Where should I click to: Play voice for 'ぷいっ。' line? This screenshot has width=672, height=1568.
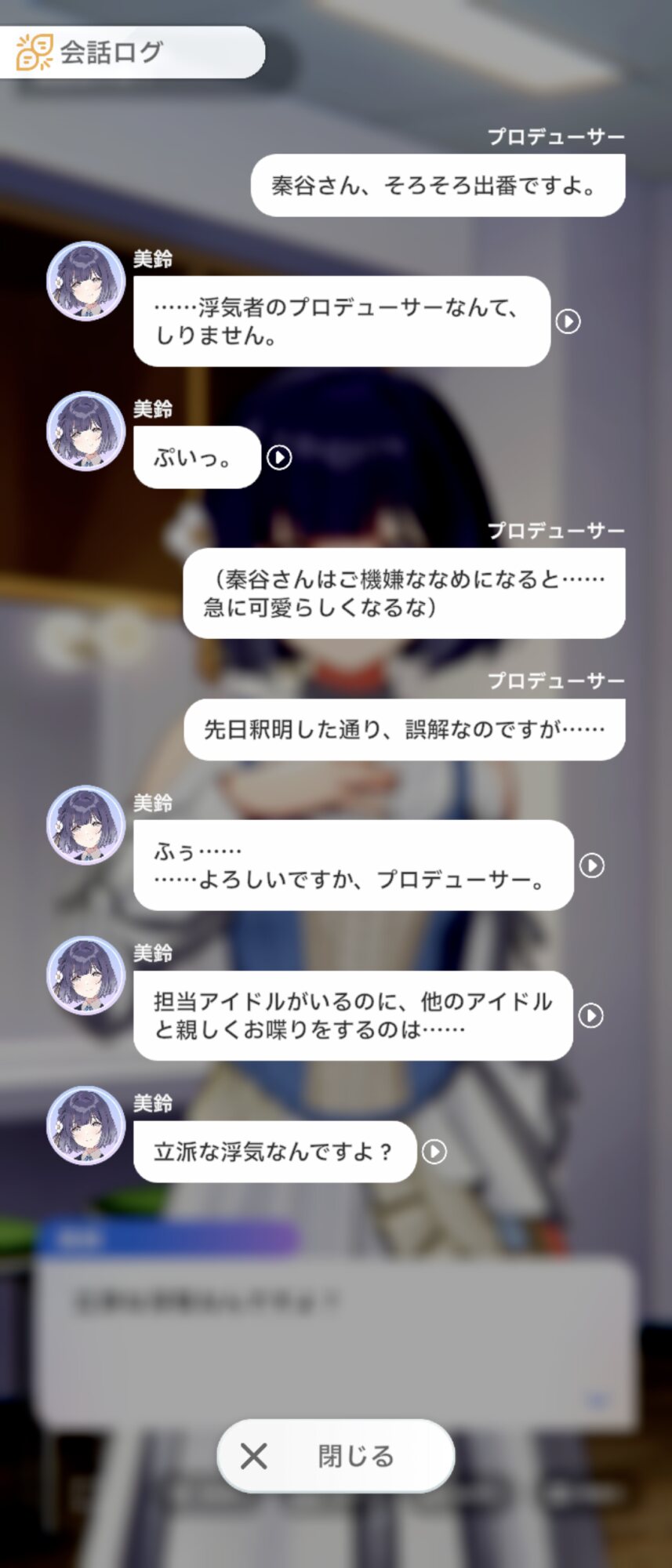279,457
